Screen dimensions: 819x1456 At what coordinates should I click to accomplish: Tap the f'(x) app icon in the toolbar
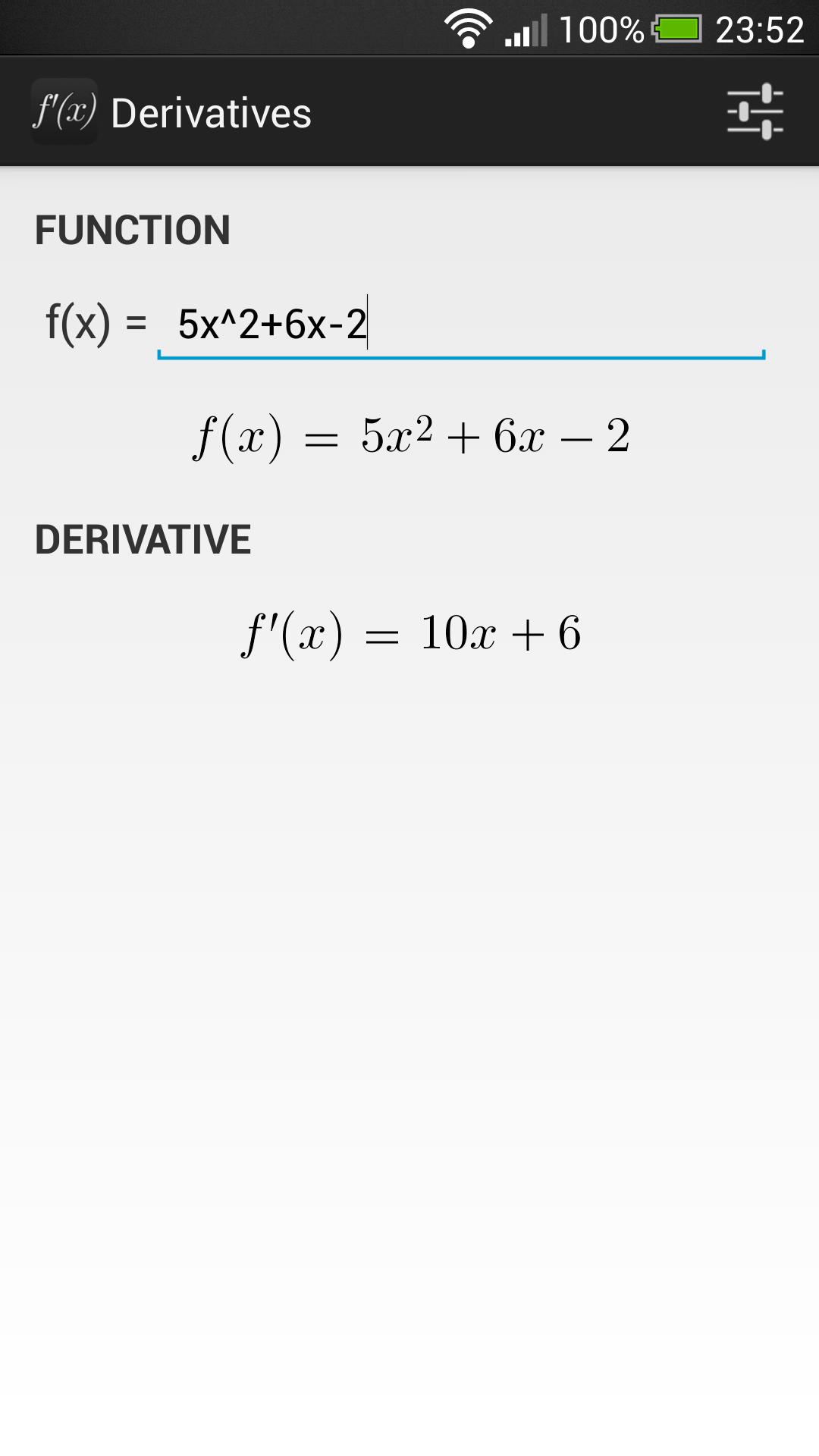point(64,112)
